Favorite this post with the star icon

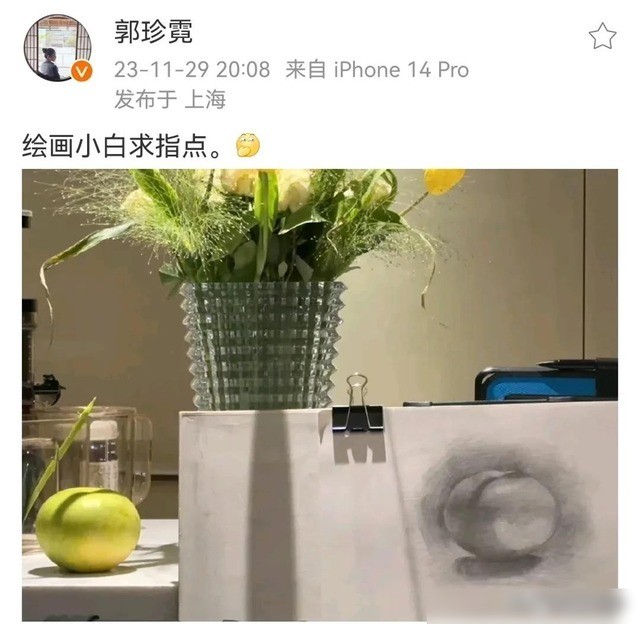coord(602,38)
